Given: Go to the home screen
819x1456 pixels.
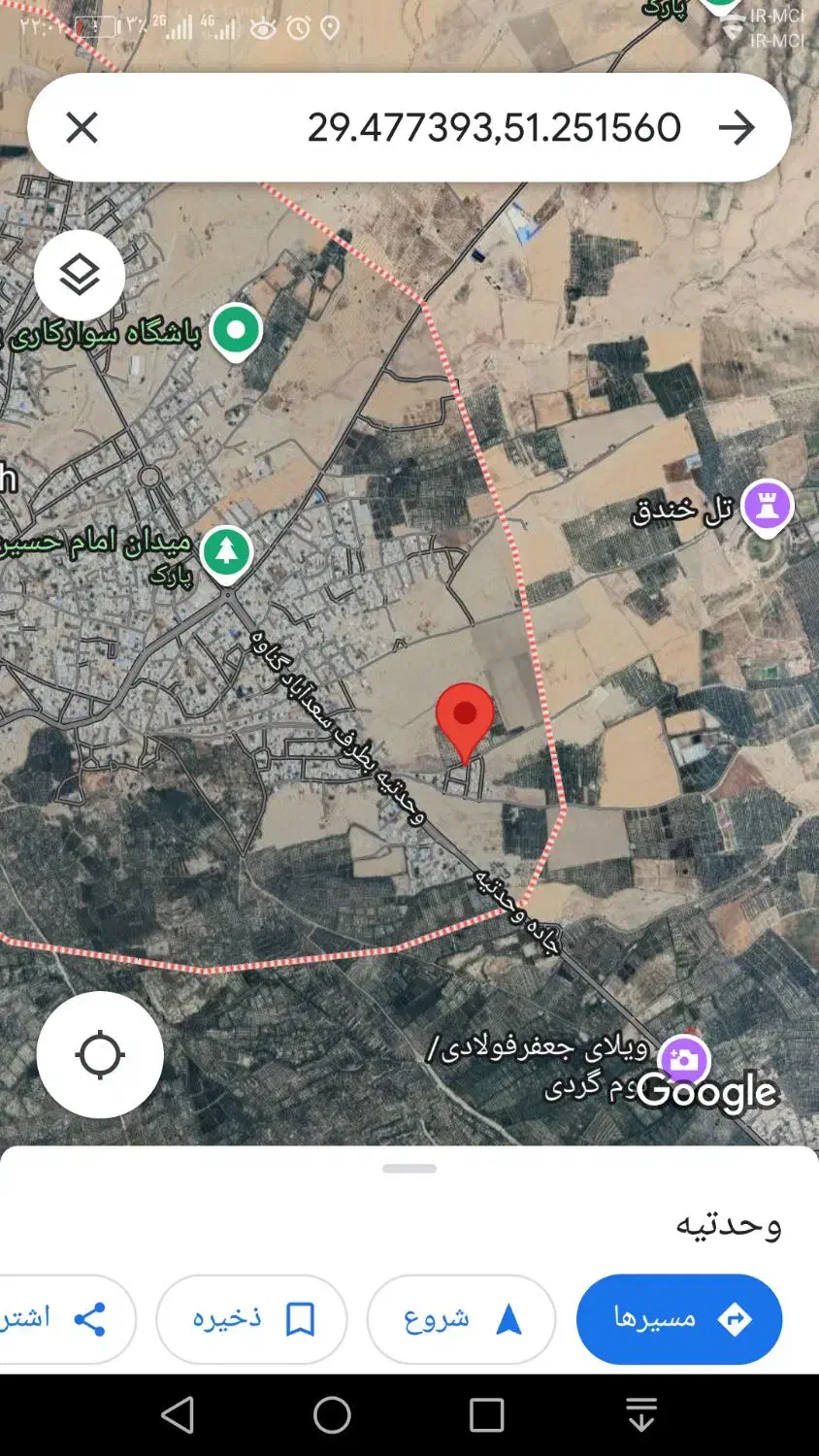Looking at the screenshot, I should [332, 1415].
